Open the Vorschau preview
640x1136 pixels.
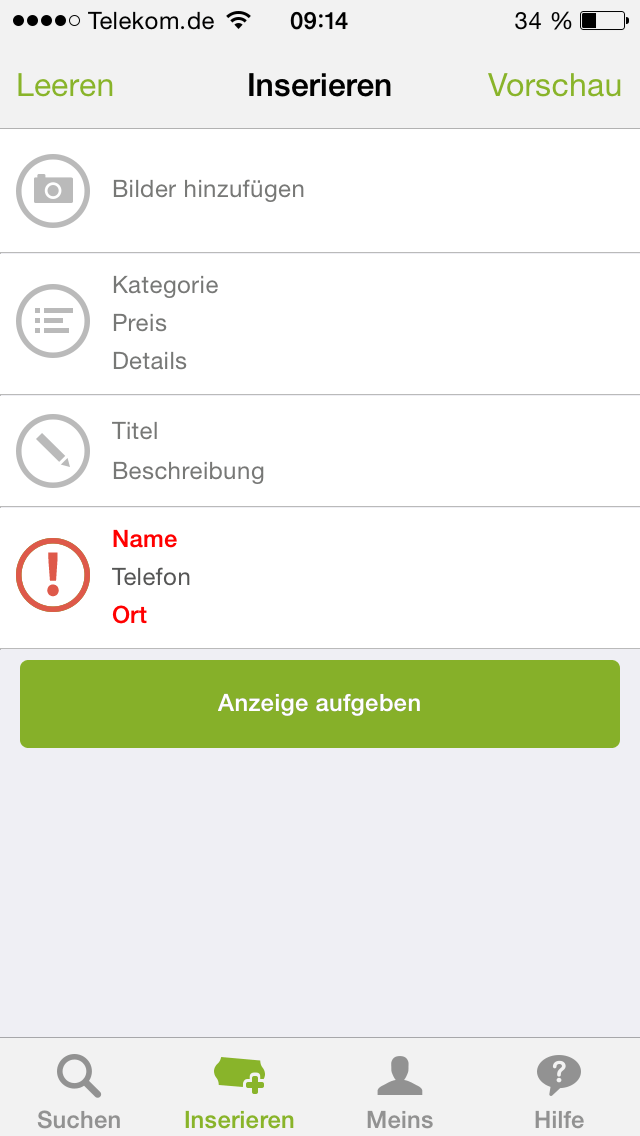[554, 85]
